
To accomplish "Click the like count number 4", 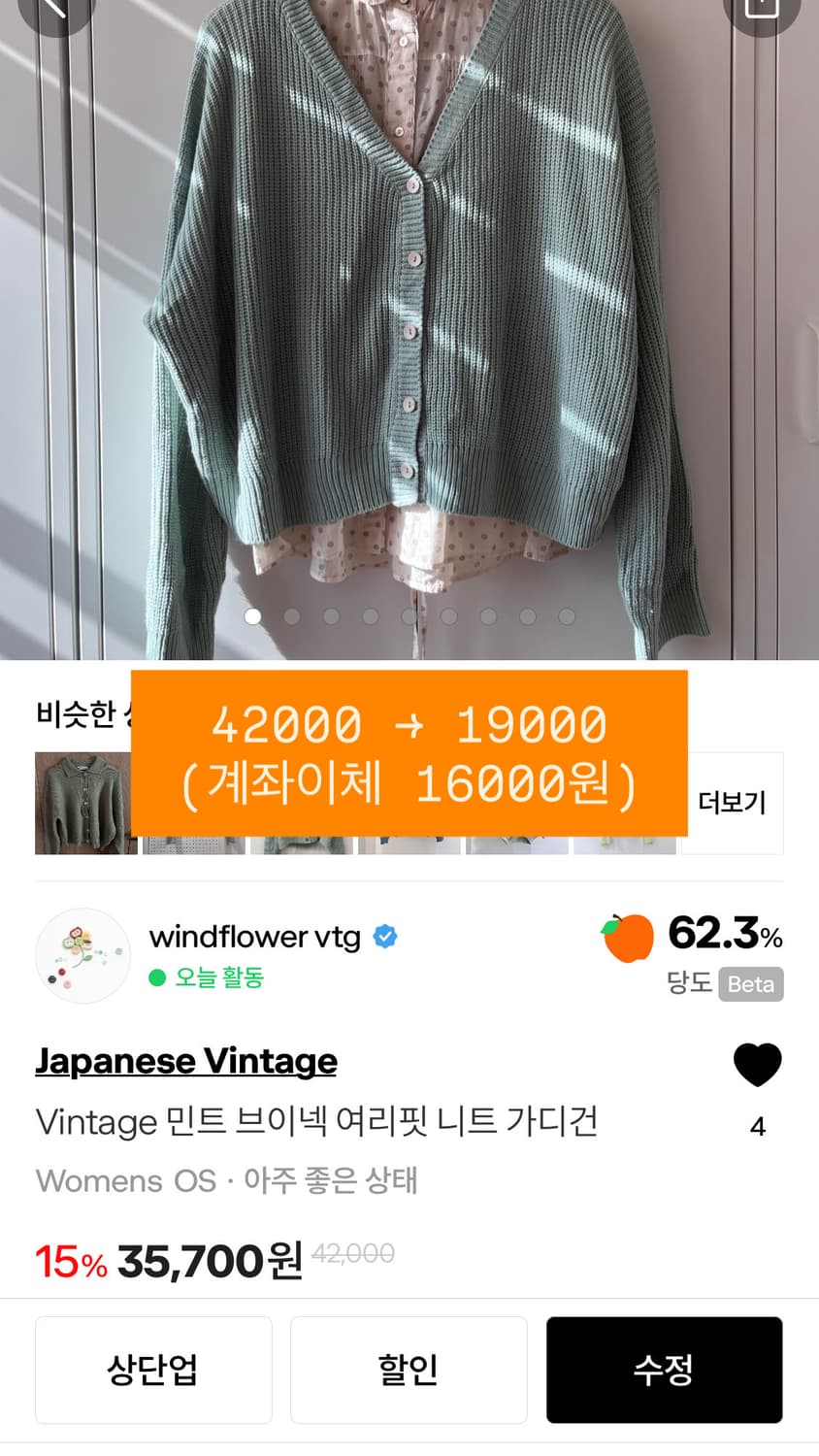I will pyautogui.click(x=758, y=1126).
